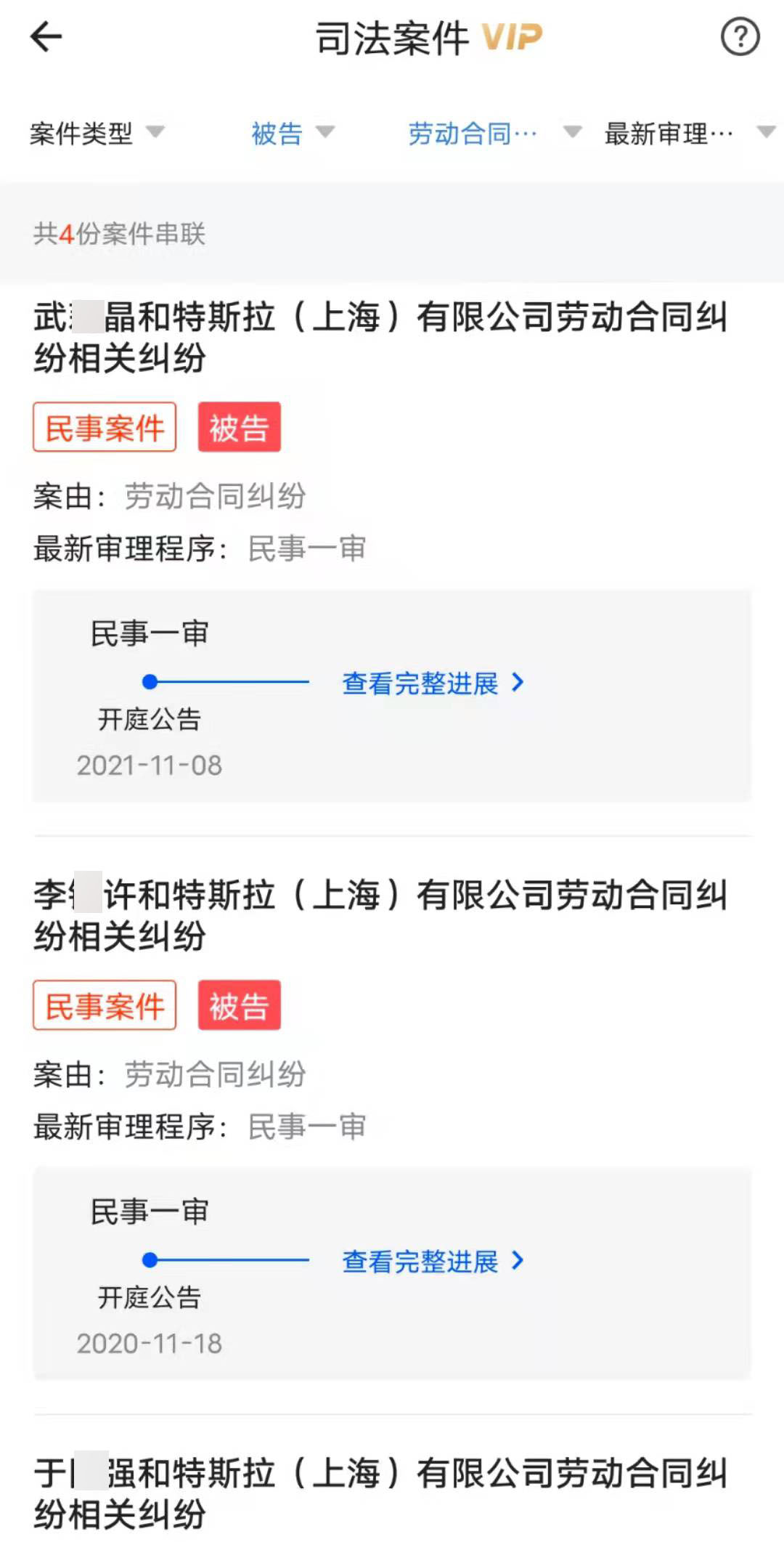The image size is (784, 1542).
Task: Tap the chevron after first 查看完整进展
Action: pyautogui.click(x=517, y=683)
